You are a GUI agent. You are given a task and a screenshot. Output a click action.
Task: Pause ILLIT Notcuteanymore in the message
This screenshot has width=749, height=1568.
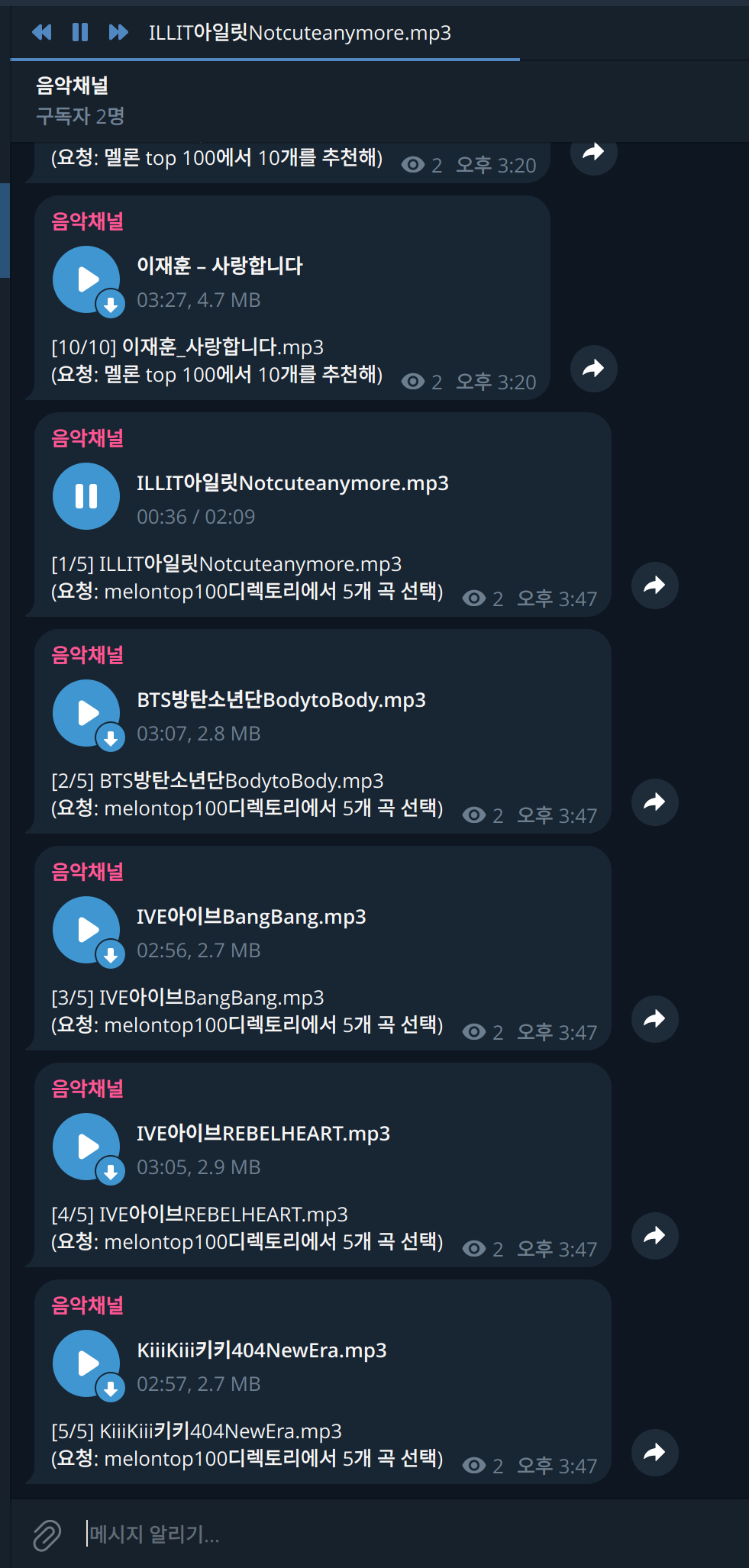(x=86, y=496)
